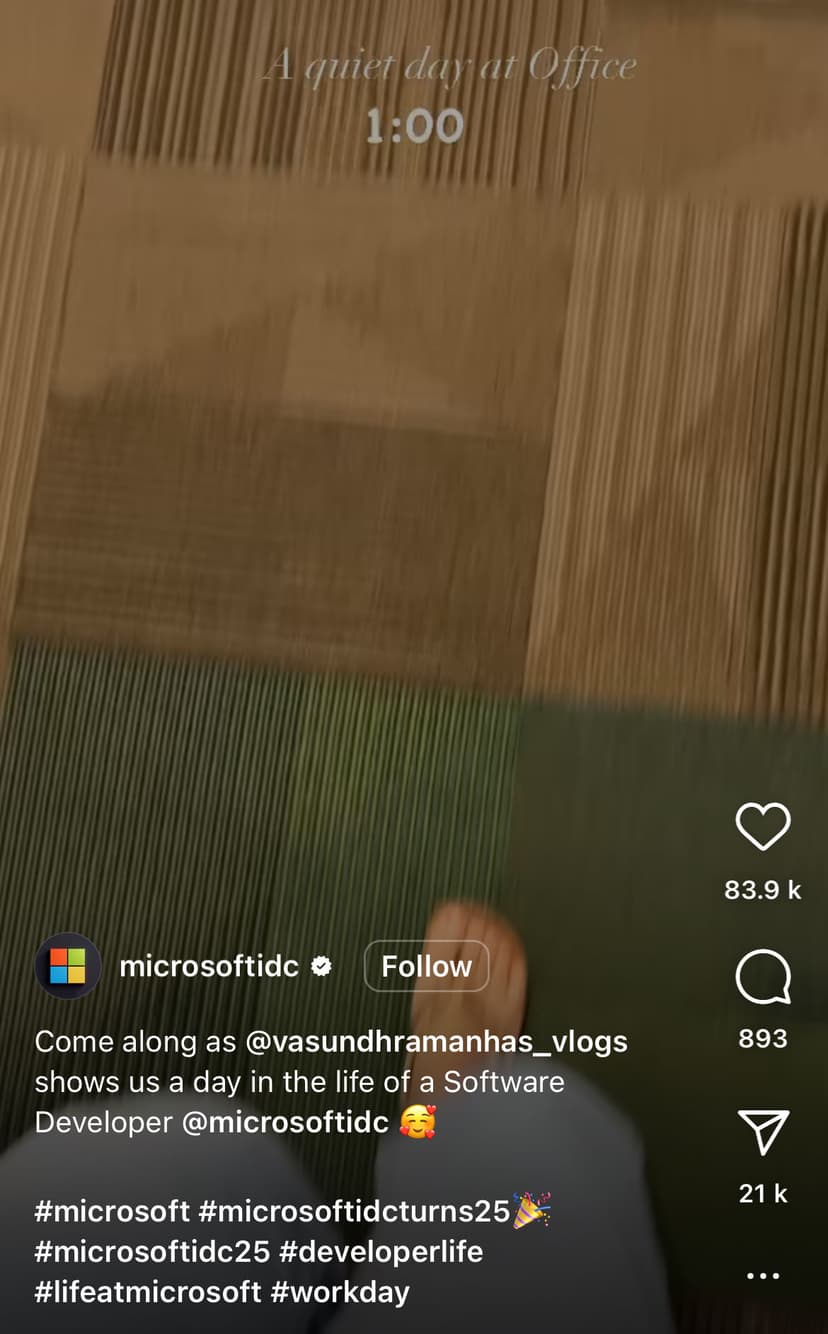Like this reel with the heart icon

coord(763,827)
